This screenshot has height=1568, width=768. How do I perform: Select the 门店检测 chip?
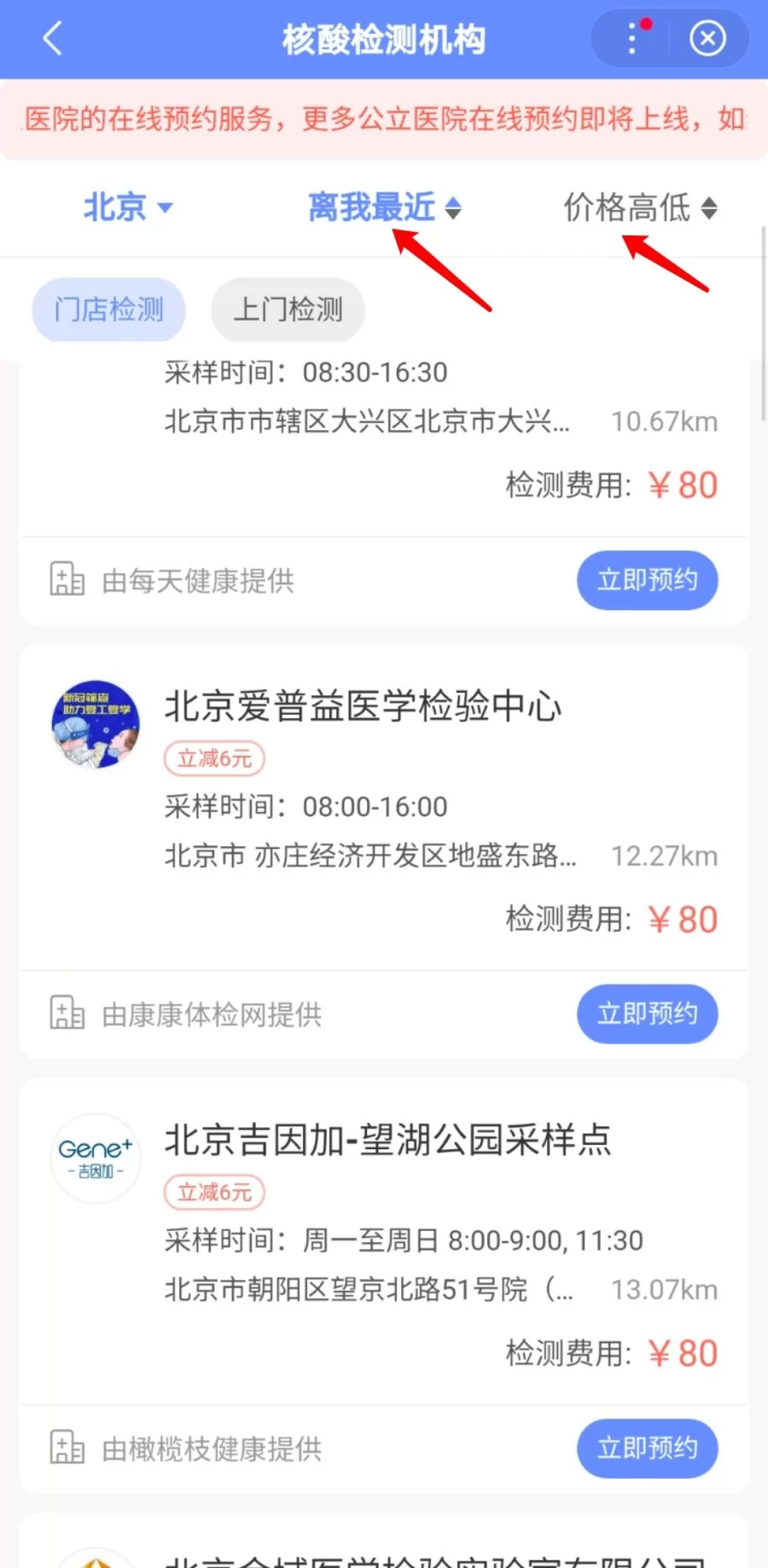pos(108,310)
